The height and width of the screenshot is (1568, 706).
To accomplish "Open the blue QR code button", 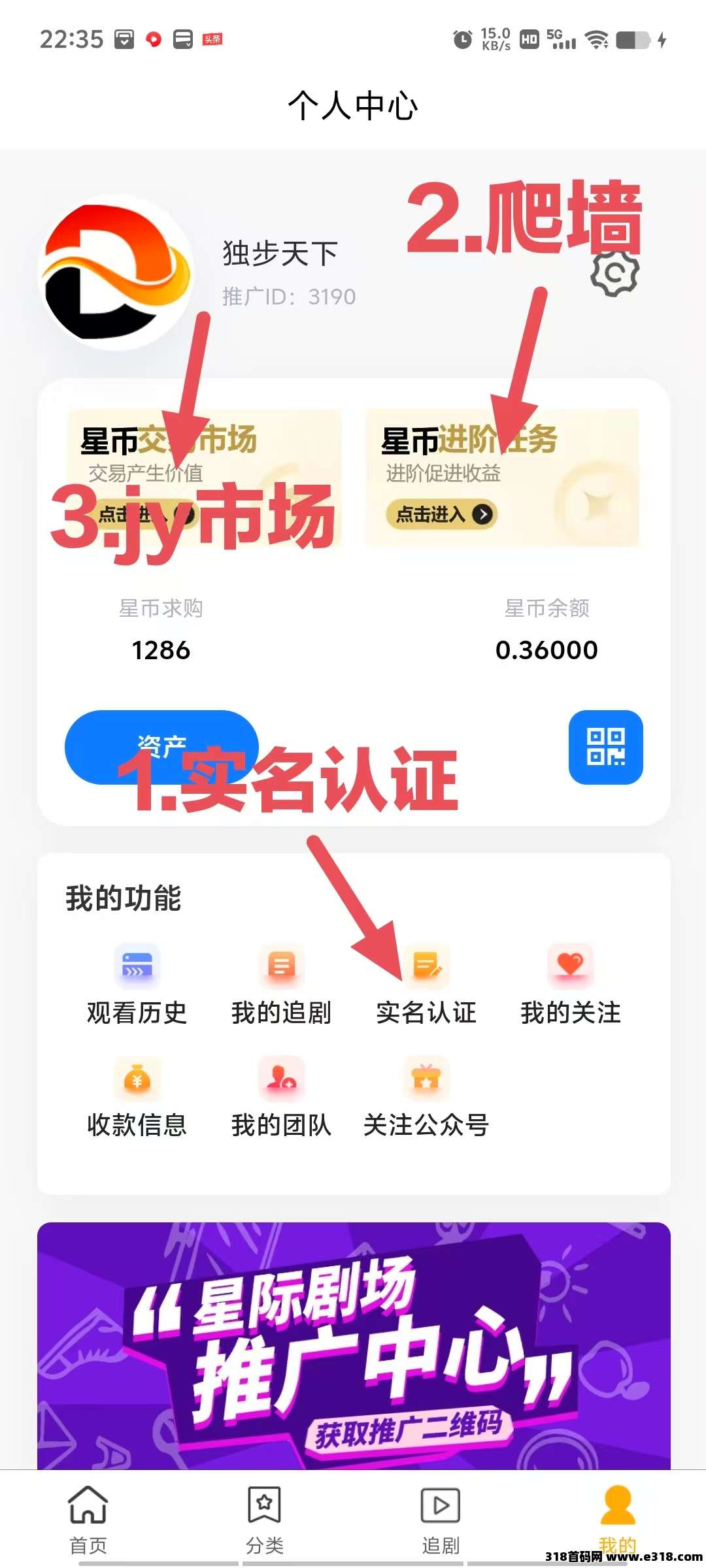I will pyautogui.click(x=605, y=747).
